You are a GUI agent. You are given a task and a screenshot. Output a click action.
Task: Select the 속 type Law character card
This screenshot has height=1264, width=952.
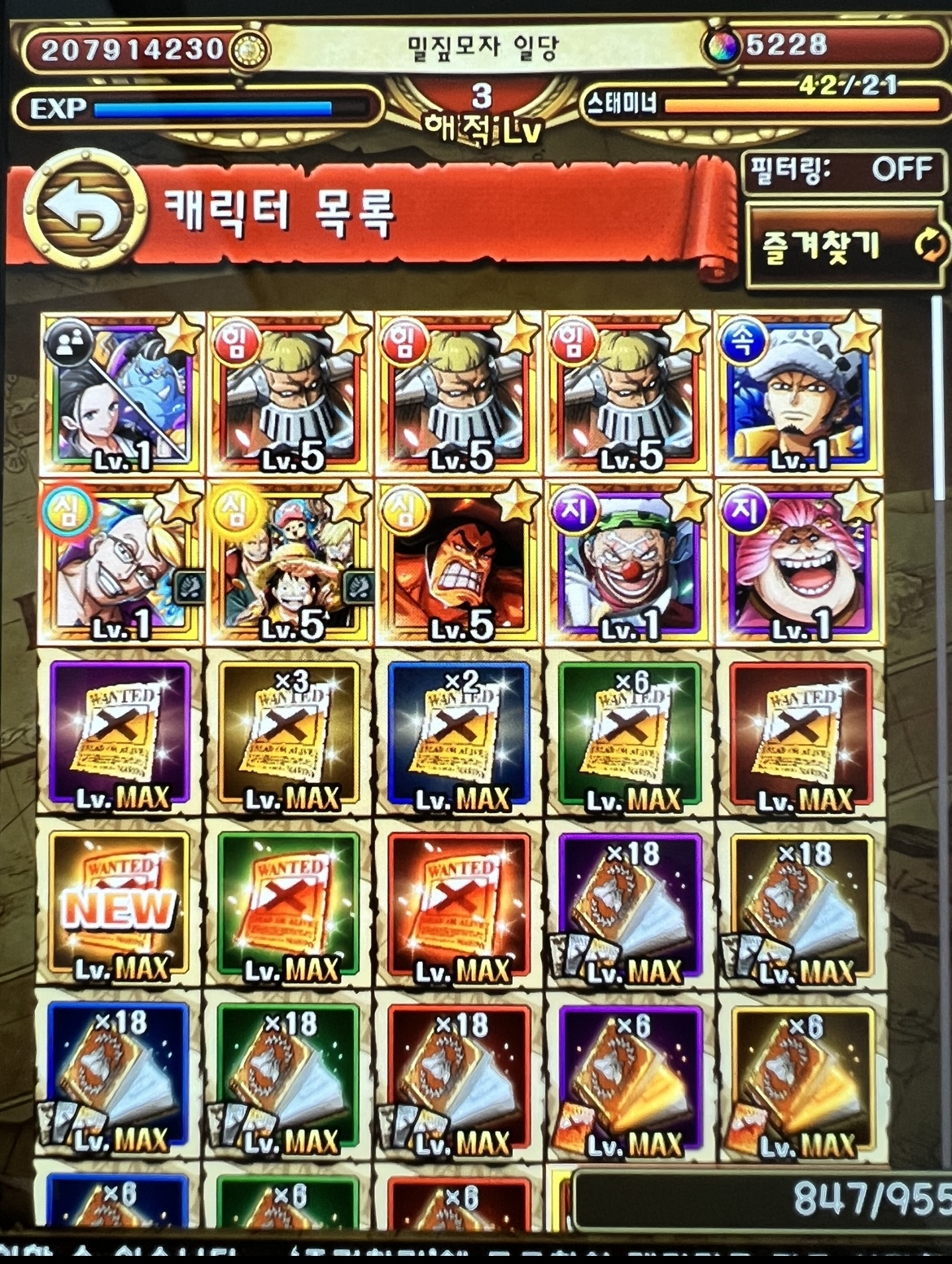tap(797, 393)
